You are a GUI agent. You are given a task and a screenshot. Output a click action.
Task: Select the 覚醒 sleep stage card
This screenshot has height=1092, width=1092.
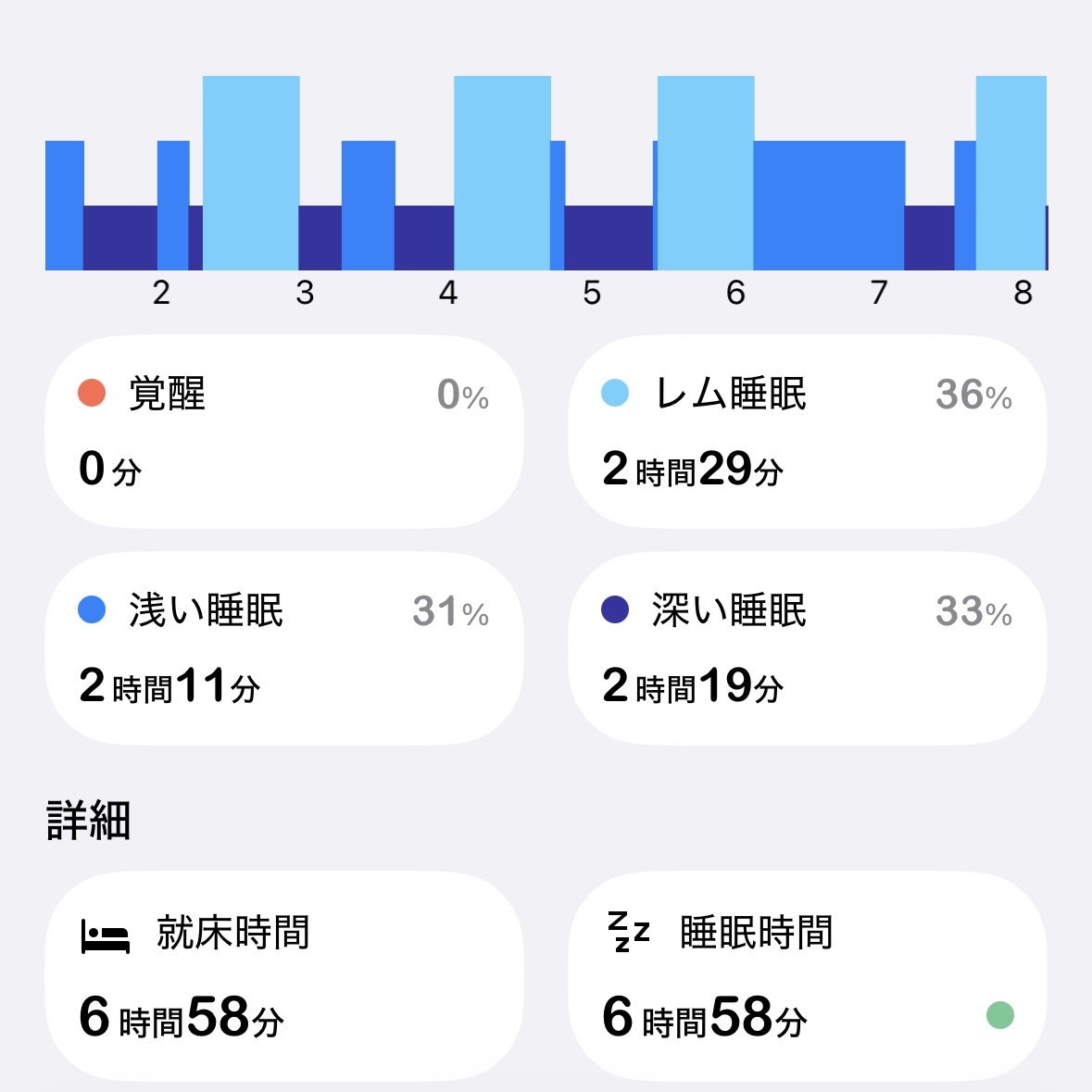click(284, 432)
